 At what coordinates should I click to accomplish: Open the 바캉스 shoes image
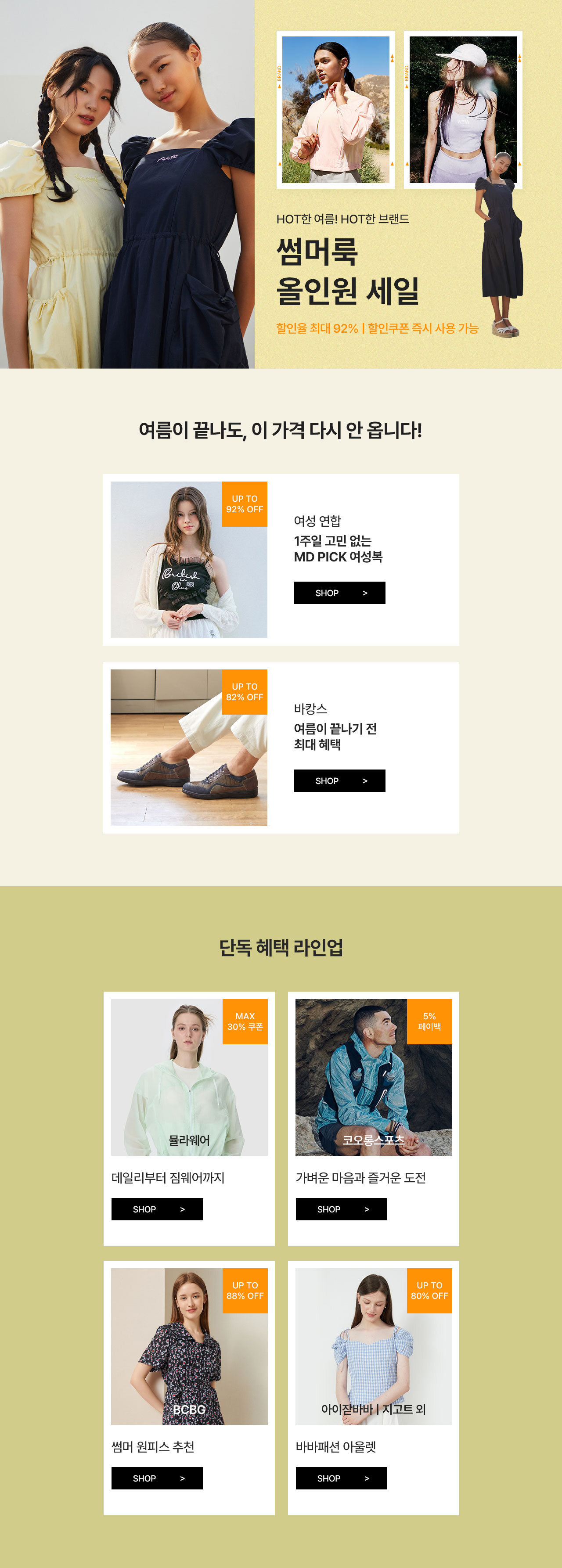[x=189, y=748]
